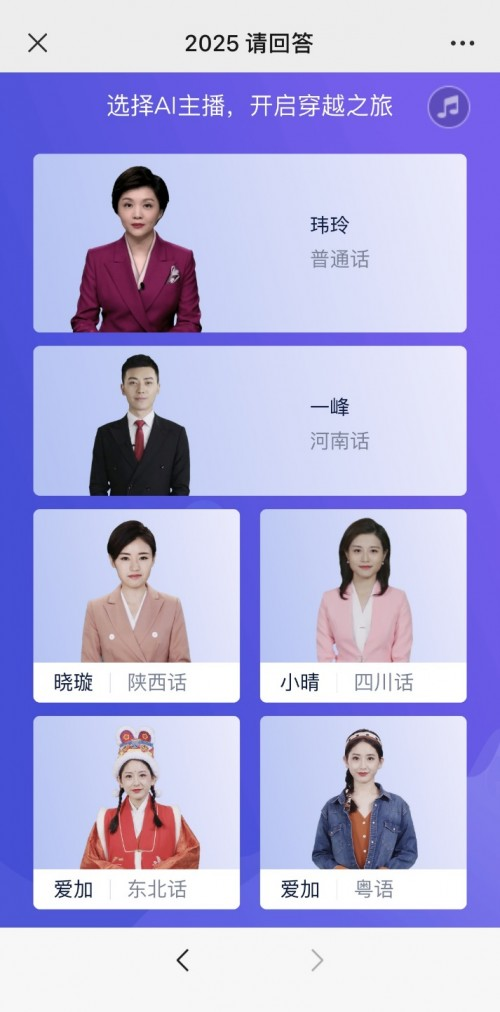Image resolution: width=500 pixels, height=1012 pixels.
Task: Close the 2025 请回答 page
Action: pyautogui.click(x=37, y=43)
